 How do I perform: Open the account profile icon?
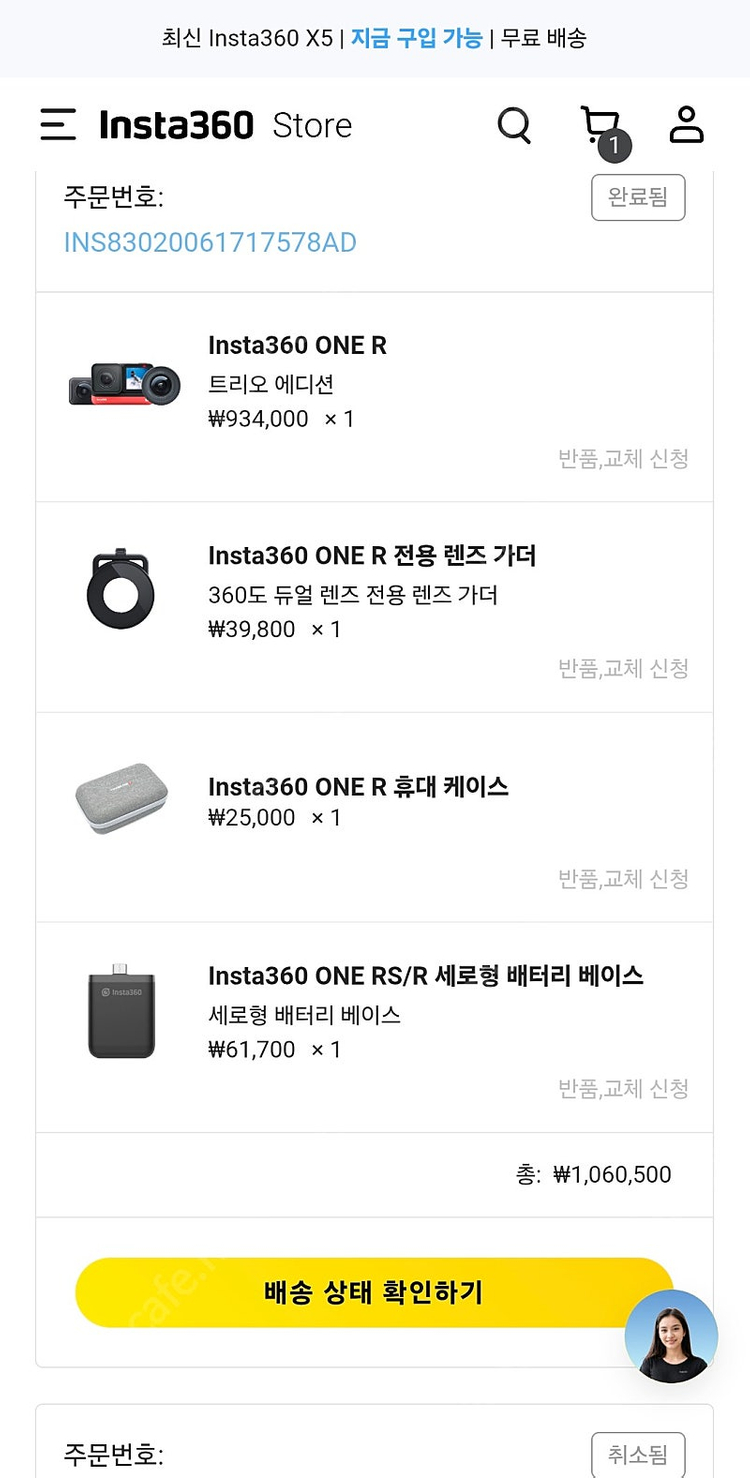tap(686, 124)
